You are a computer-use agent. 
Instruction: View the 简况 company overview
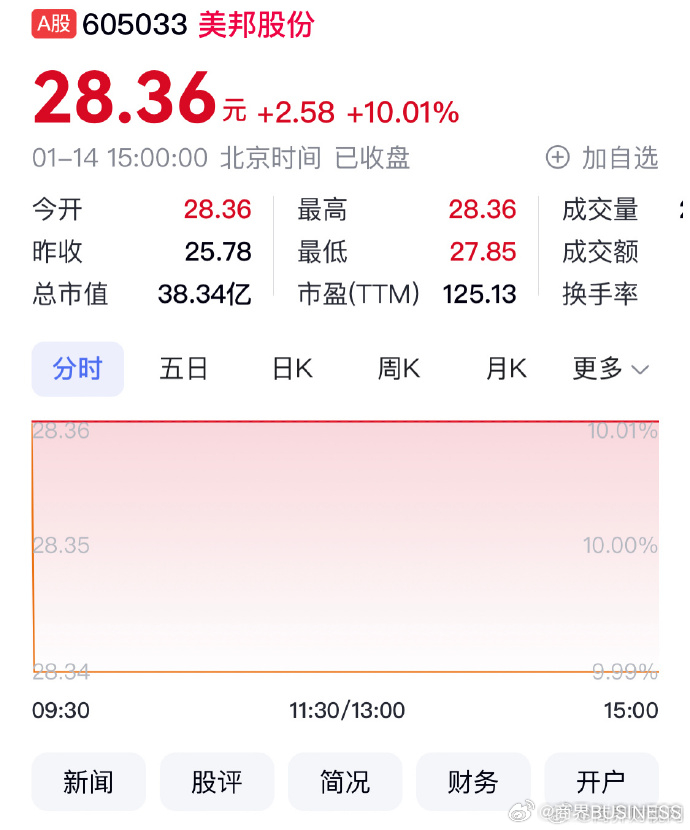345,782
